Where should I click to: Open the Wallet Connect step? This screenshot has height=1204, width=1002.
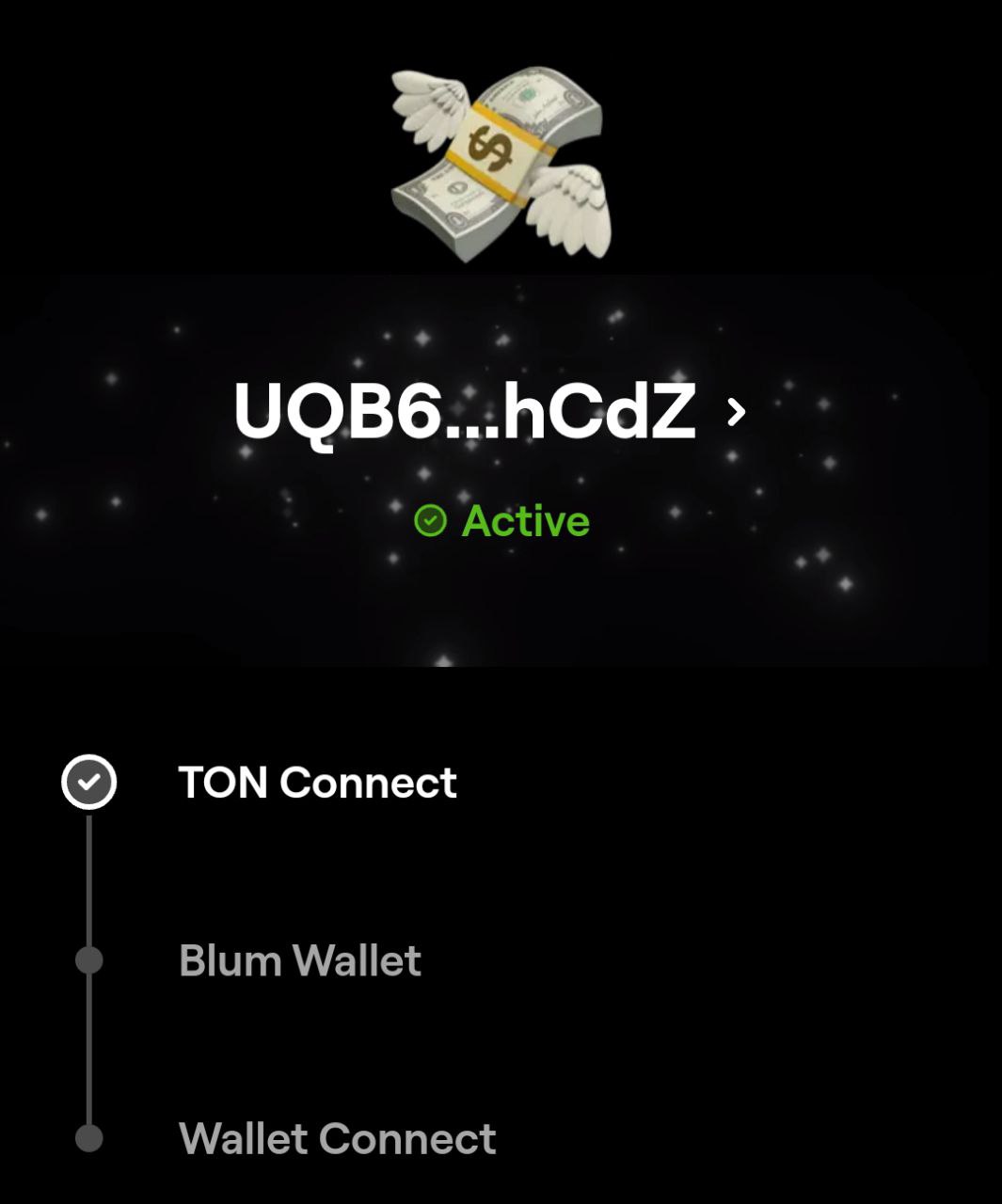(337, 1138)
